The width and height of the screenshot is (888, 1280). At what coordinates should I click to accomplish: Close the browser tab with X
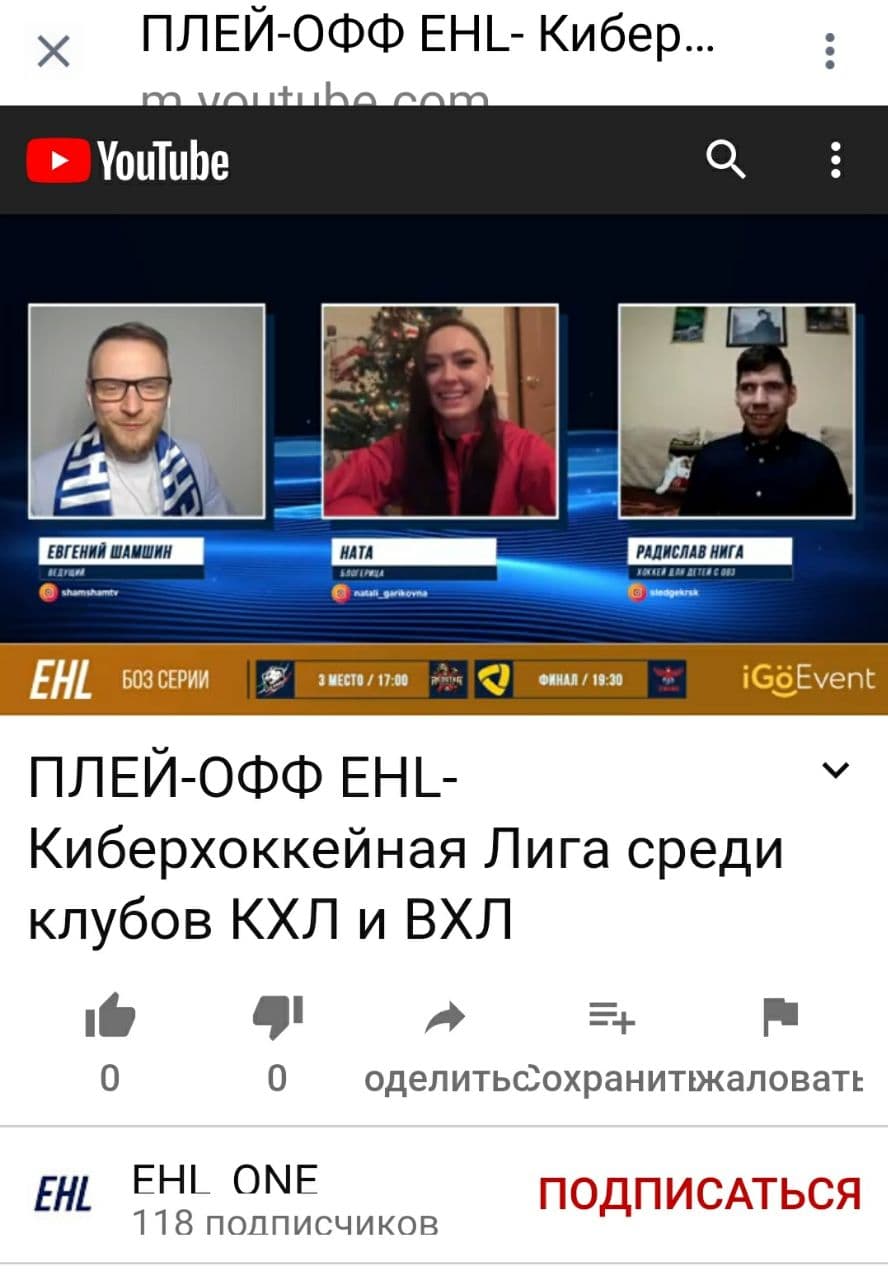[x=53, y=51]
